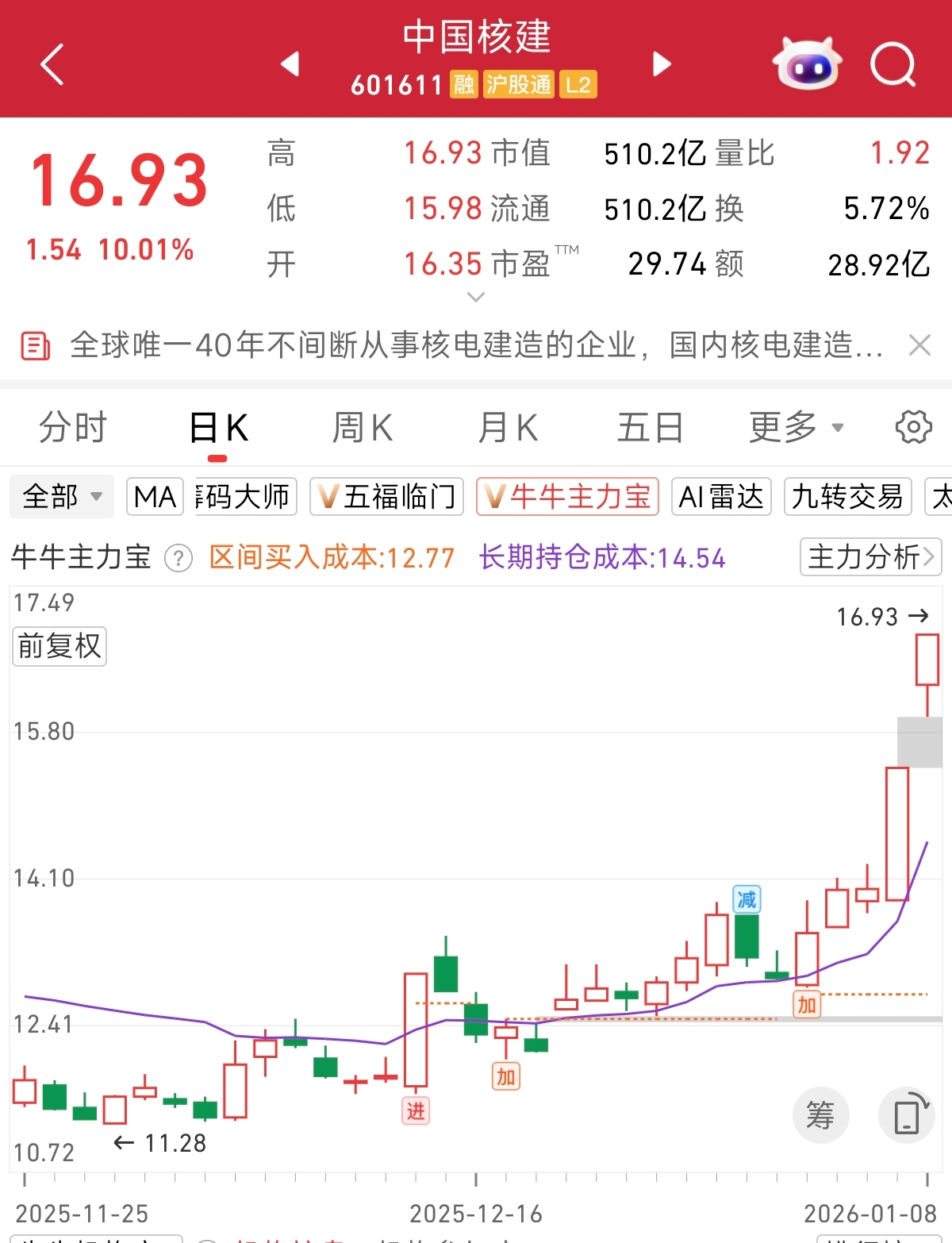
Task: Switch to the previous stock
Action: (x=290, y=63)
